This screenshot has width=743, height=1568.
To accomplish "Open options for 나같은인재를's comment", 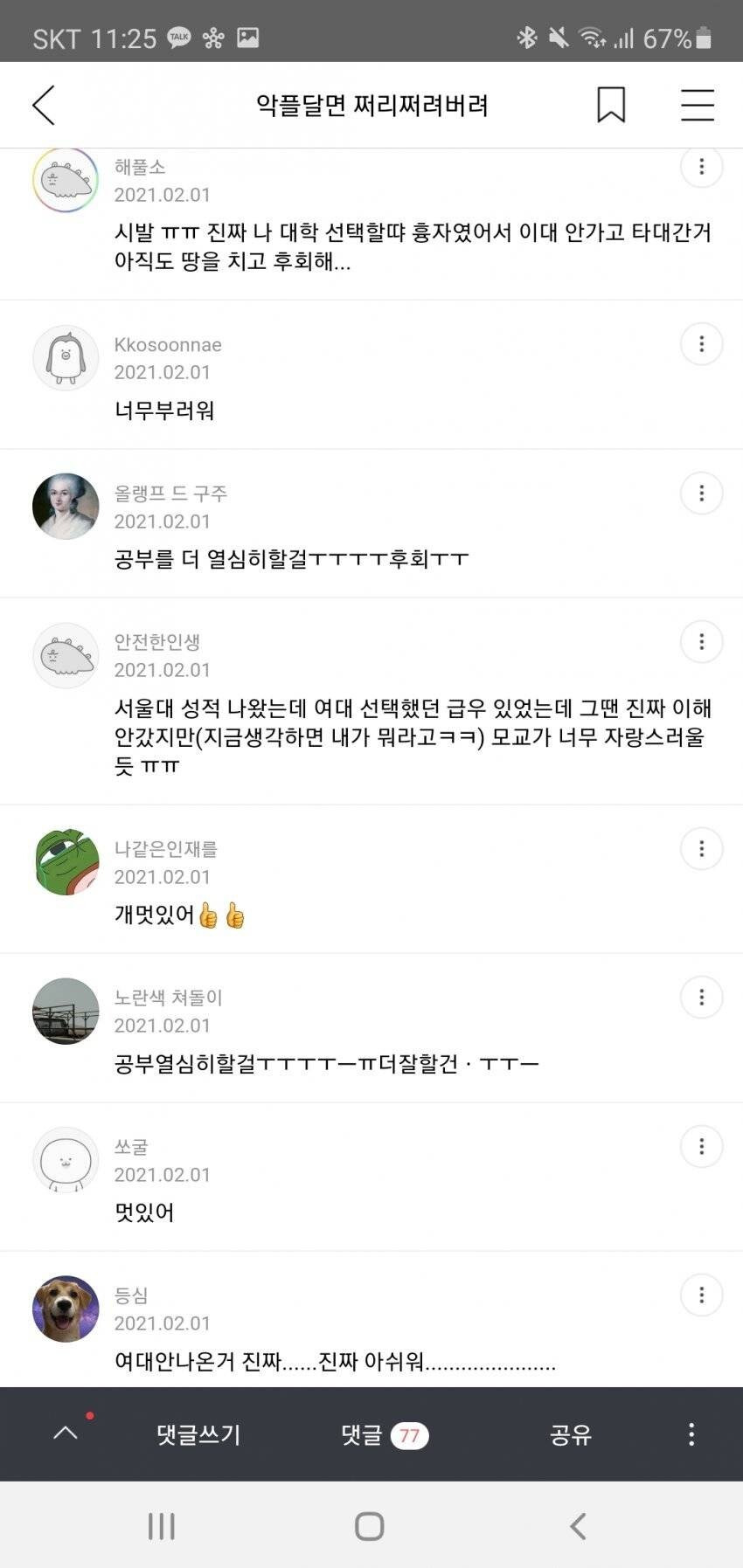I will [x=701, y=848].
